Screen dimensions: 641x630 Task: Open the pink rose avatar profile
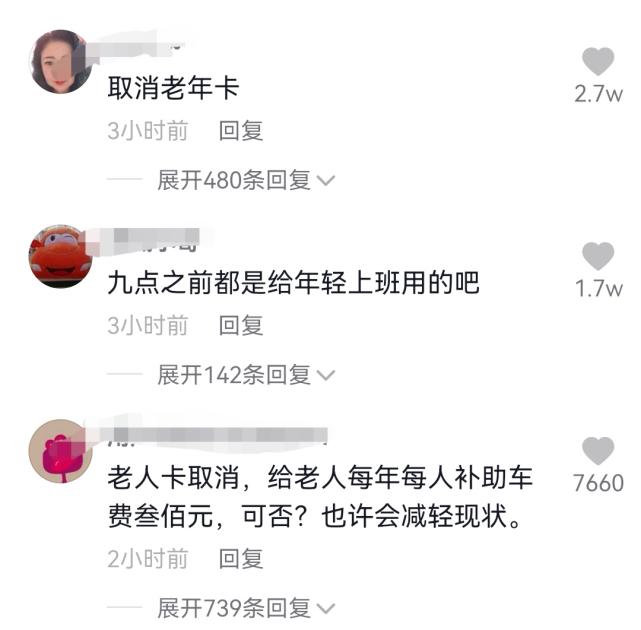coord(61,451)
